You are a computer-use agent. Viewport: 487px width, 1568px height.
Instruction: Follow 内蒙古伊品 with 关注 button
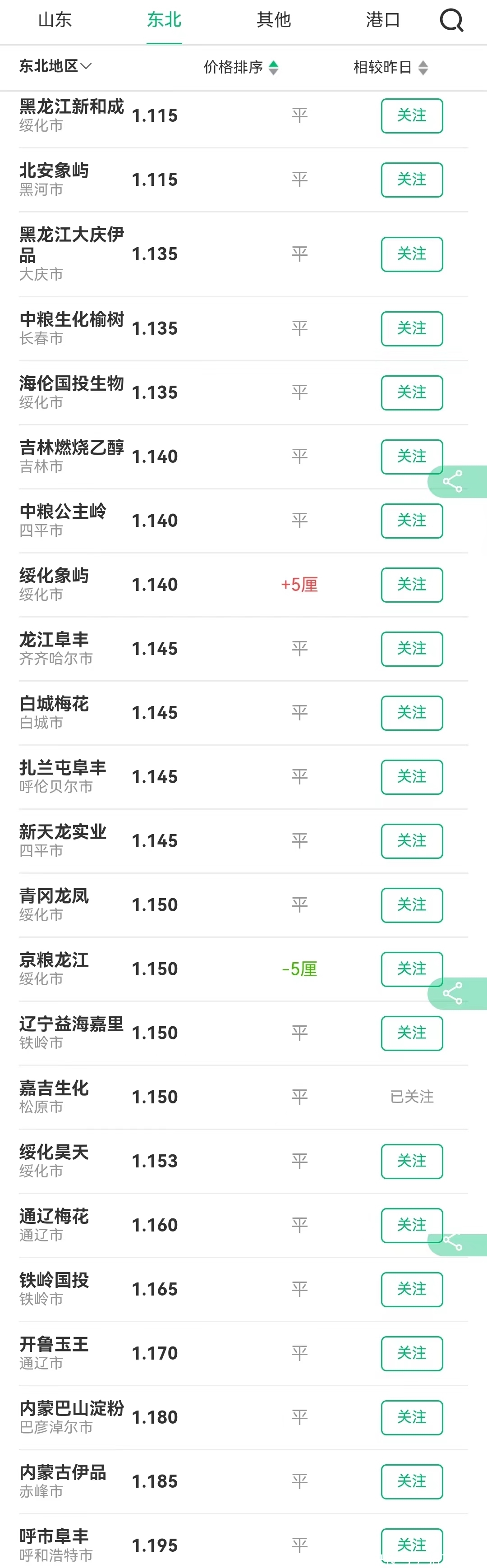pyautogui.click(x=412, y=1481)
